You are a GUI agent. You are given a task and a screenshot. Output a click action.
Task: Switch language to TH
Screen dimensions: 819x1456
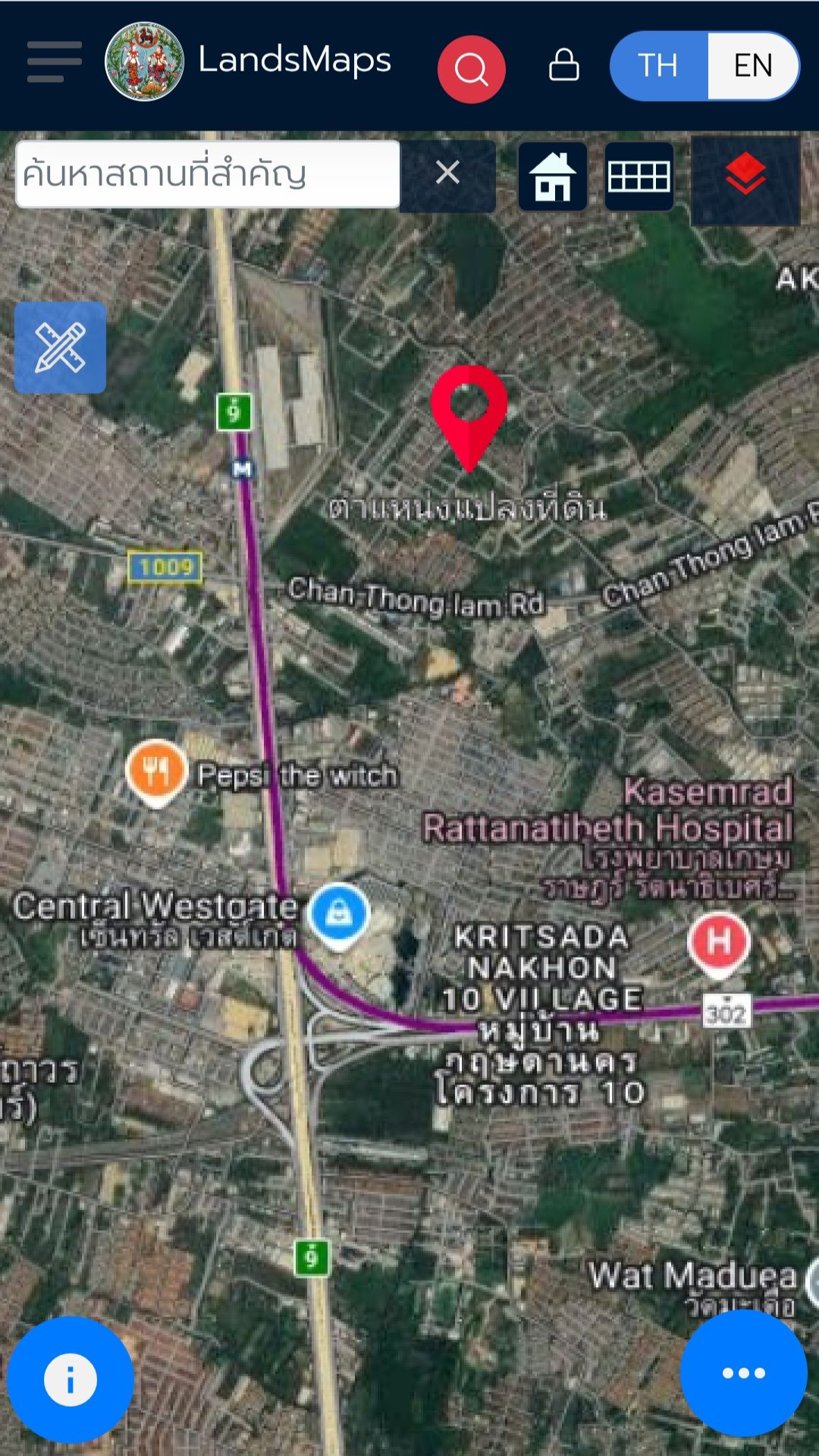tap(658, 66)
